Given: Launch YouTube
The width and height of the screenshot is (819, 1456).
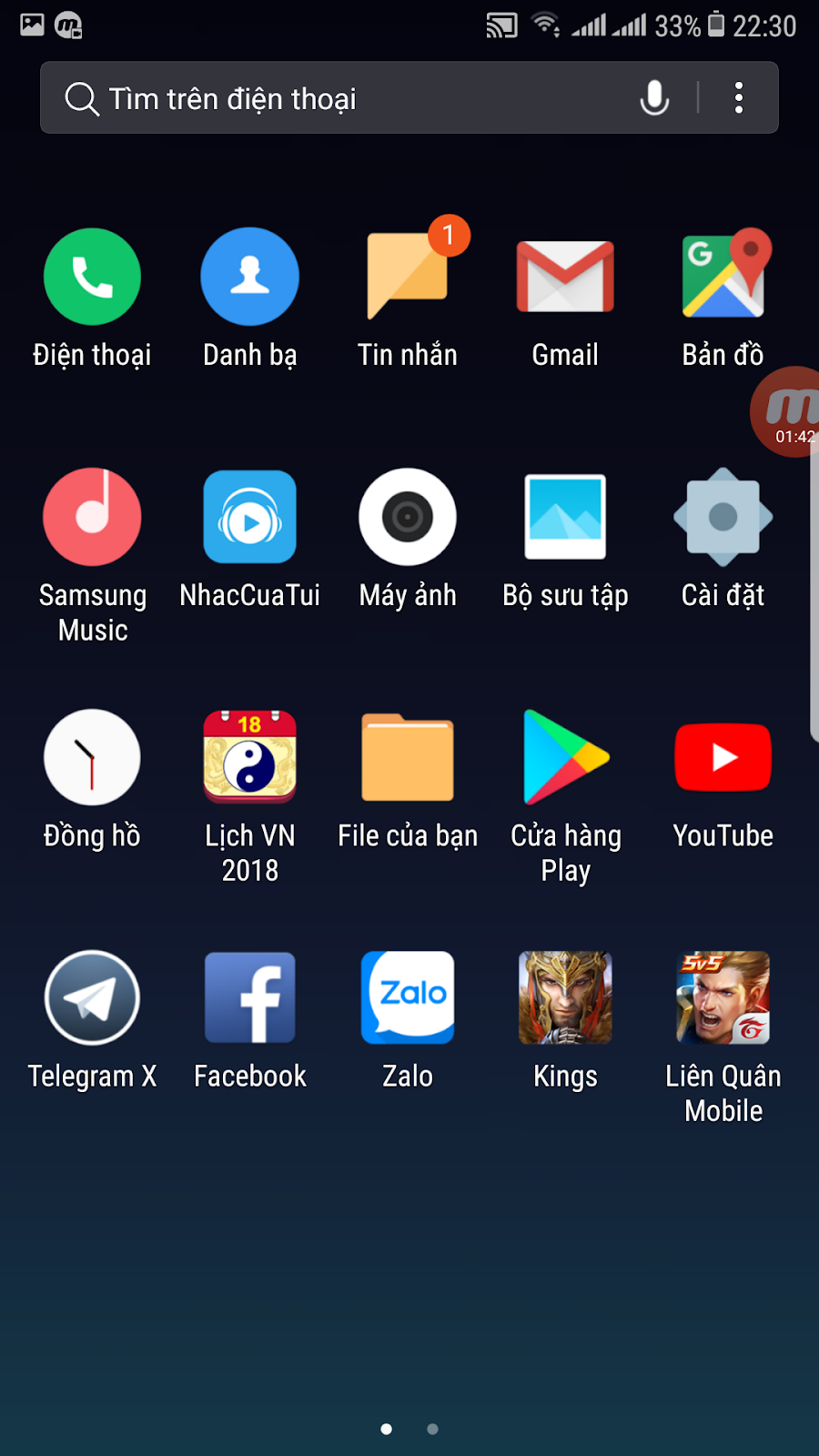Looking at the screenshot, I should 723,757.
